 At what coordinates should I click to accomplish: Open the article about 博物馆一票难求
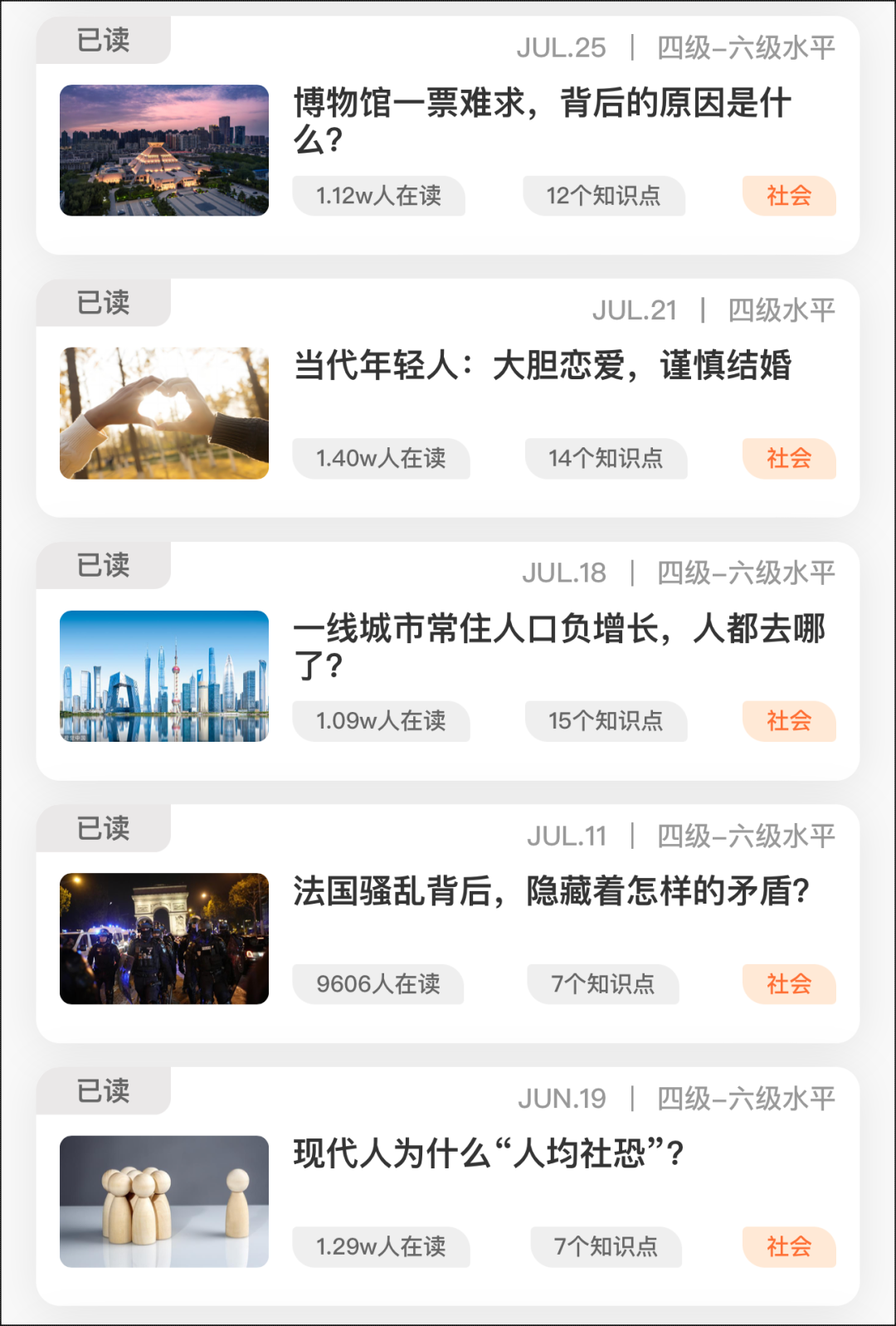coord(541,120)
